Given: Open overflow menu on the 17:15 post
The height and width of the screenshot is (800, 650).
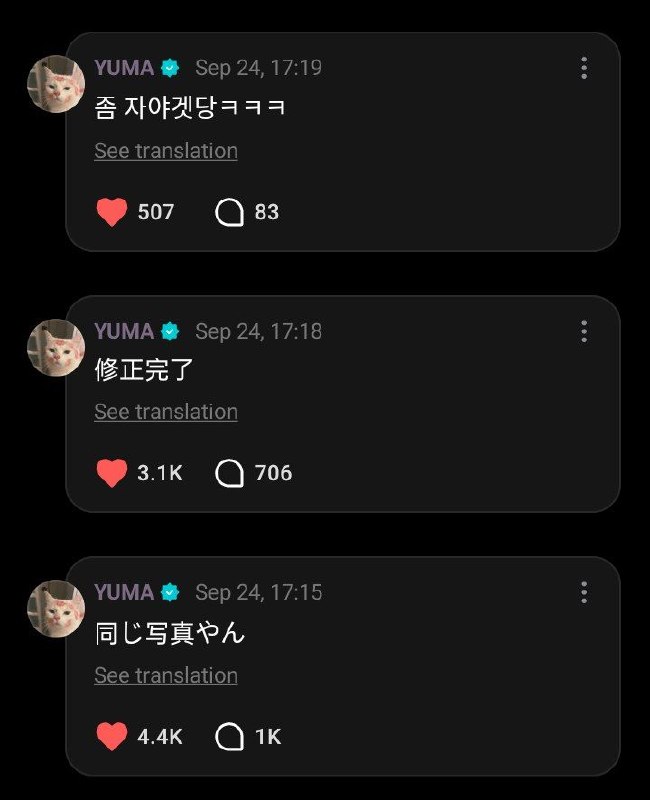Looking at the screenshot, I should pyautogui.click(x=584, y=592).
